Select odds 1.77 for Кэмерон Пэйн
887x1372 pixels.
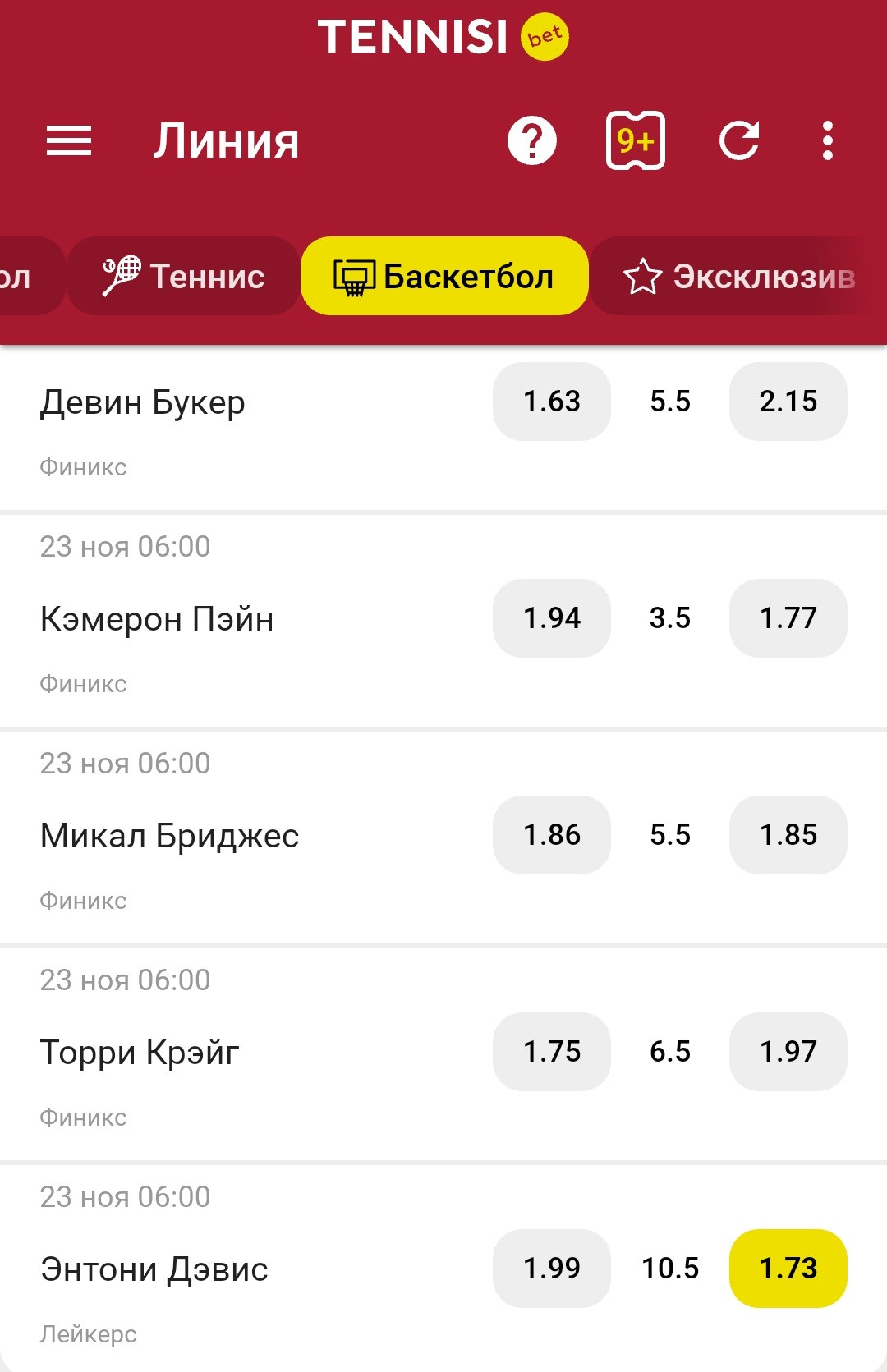[788, 618]
